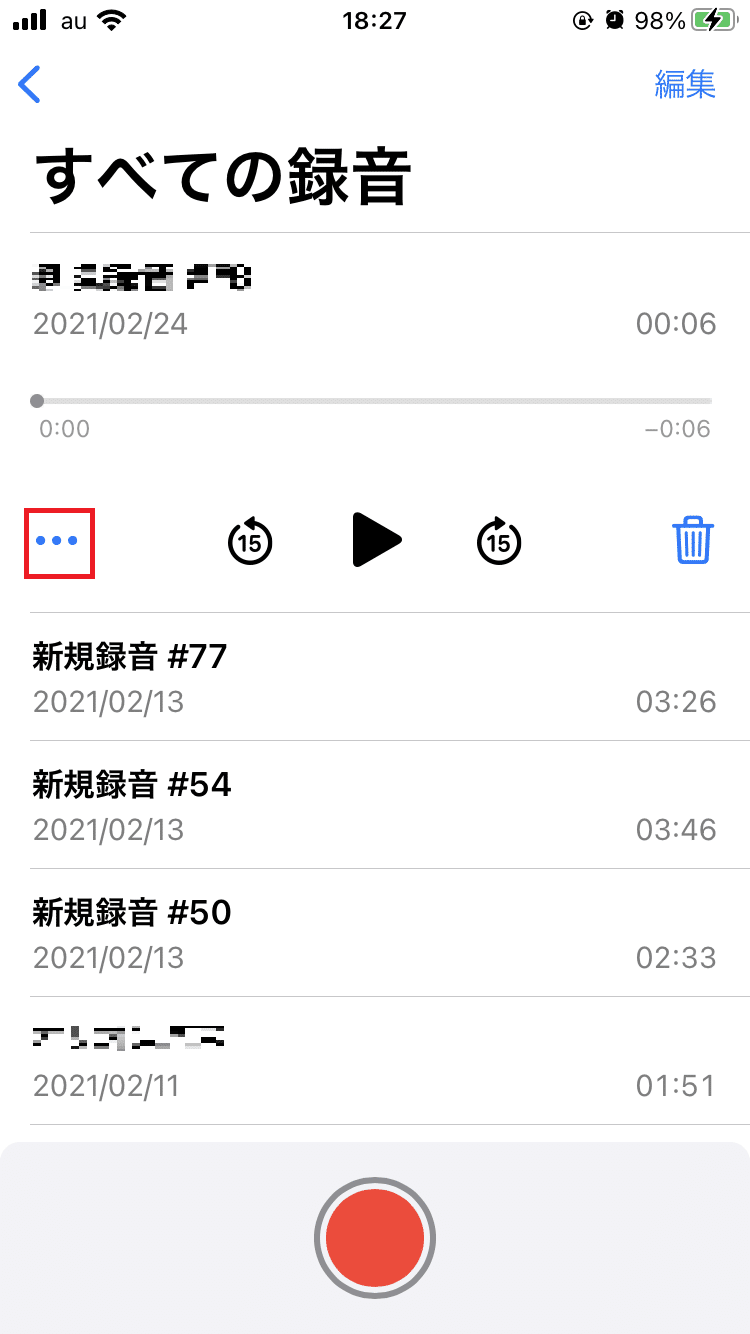Tap the 編集 button to edit recordings
Viewport: 750px width, 1334px height.
point(685,85)
